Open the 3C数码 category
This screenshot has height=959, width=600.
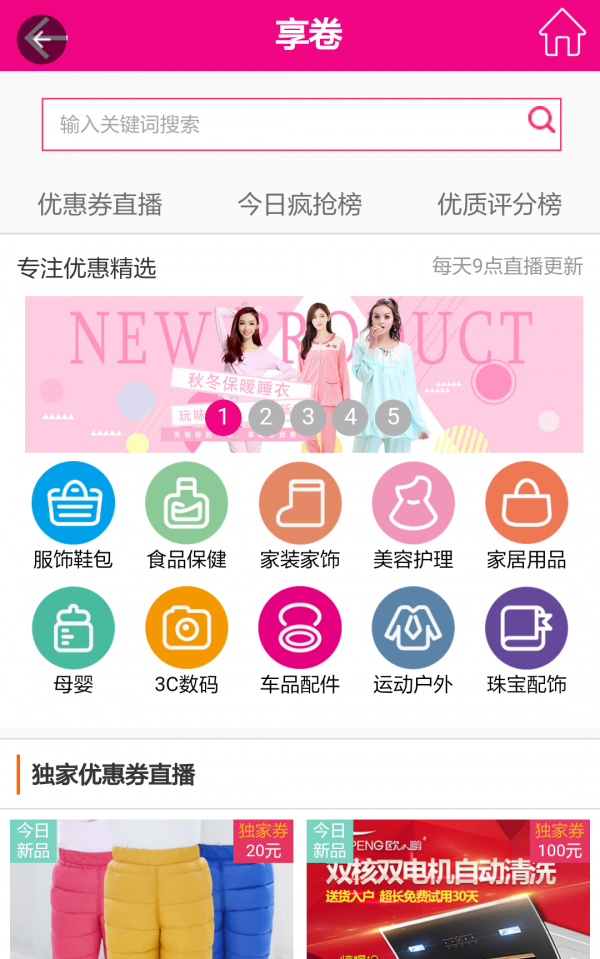coord(186,641)
